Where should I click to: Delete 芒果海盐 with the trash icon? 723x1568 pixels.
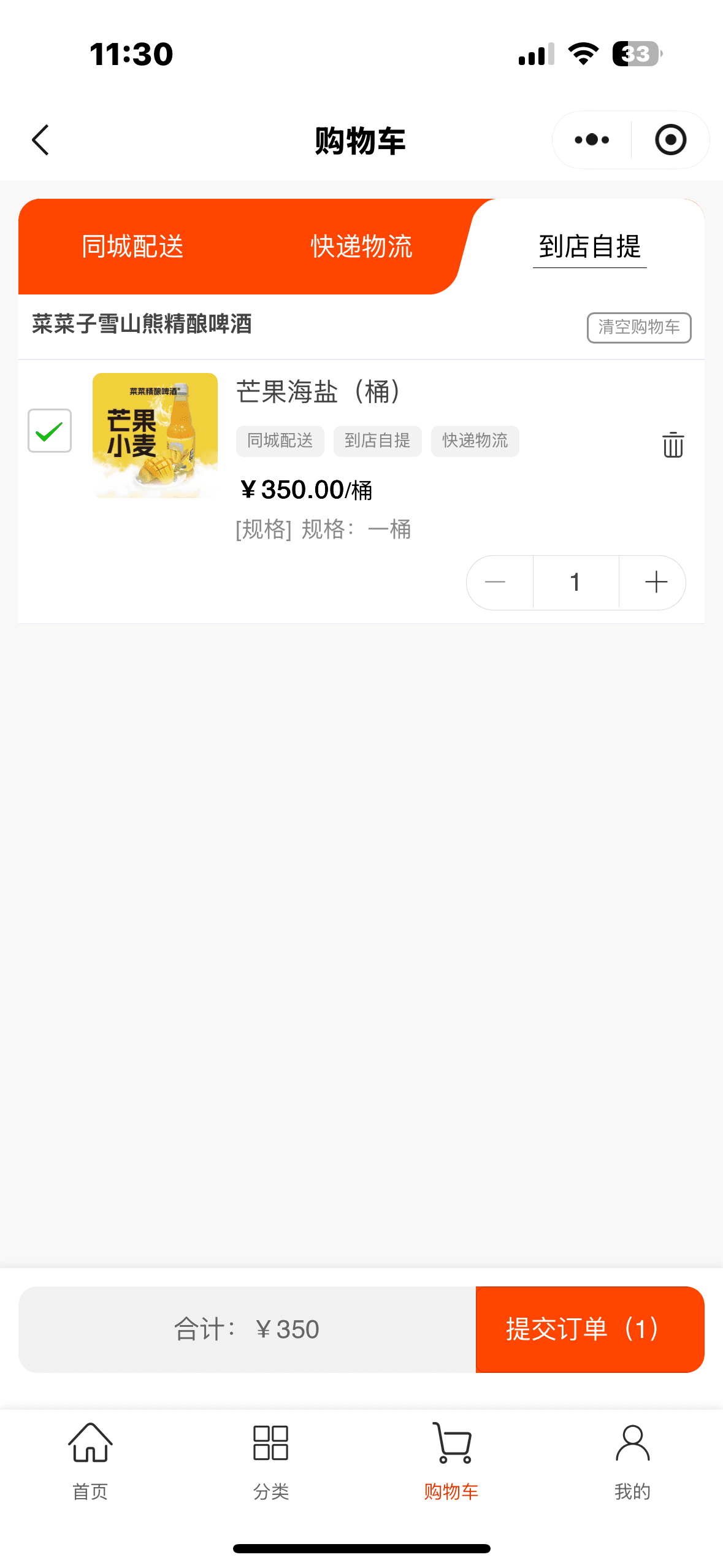[673, 445]
